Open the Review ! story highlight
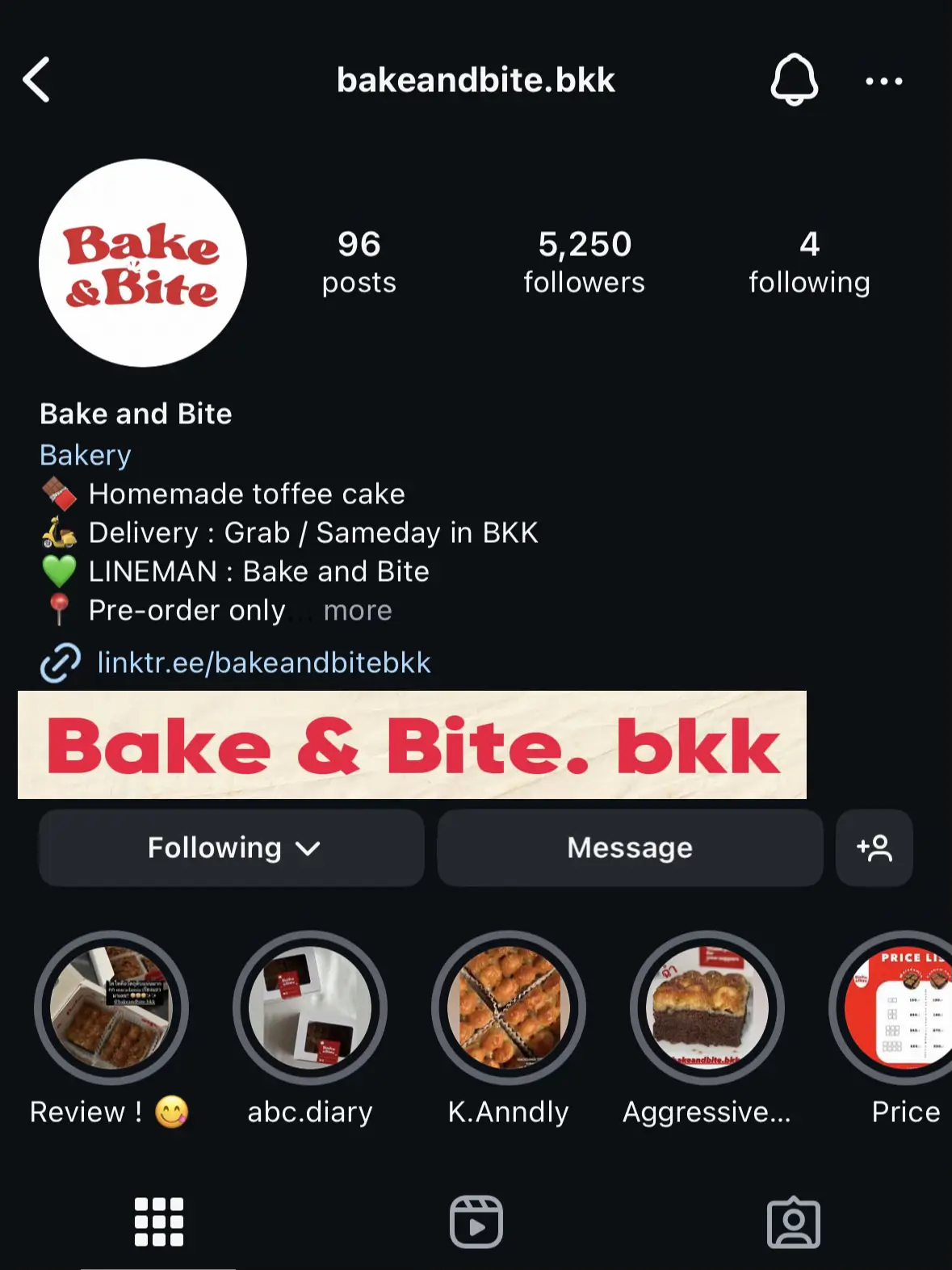 (111, 1007)
